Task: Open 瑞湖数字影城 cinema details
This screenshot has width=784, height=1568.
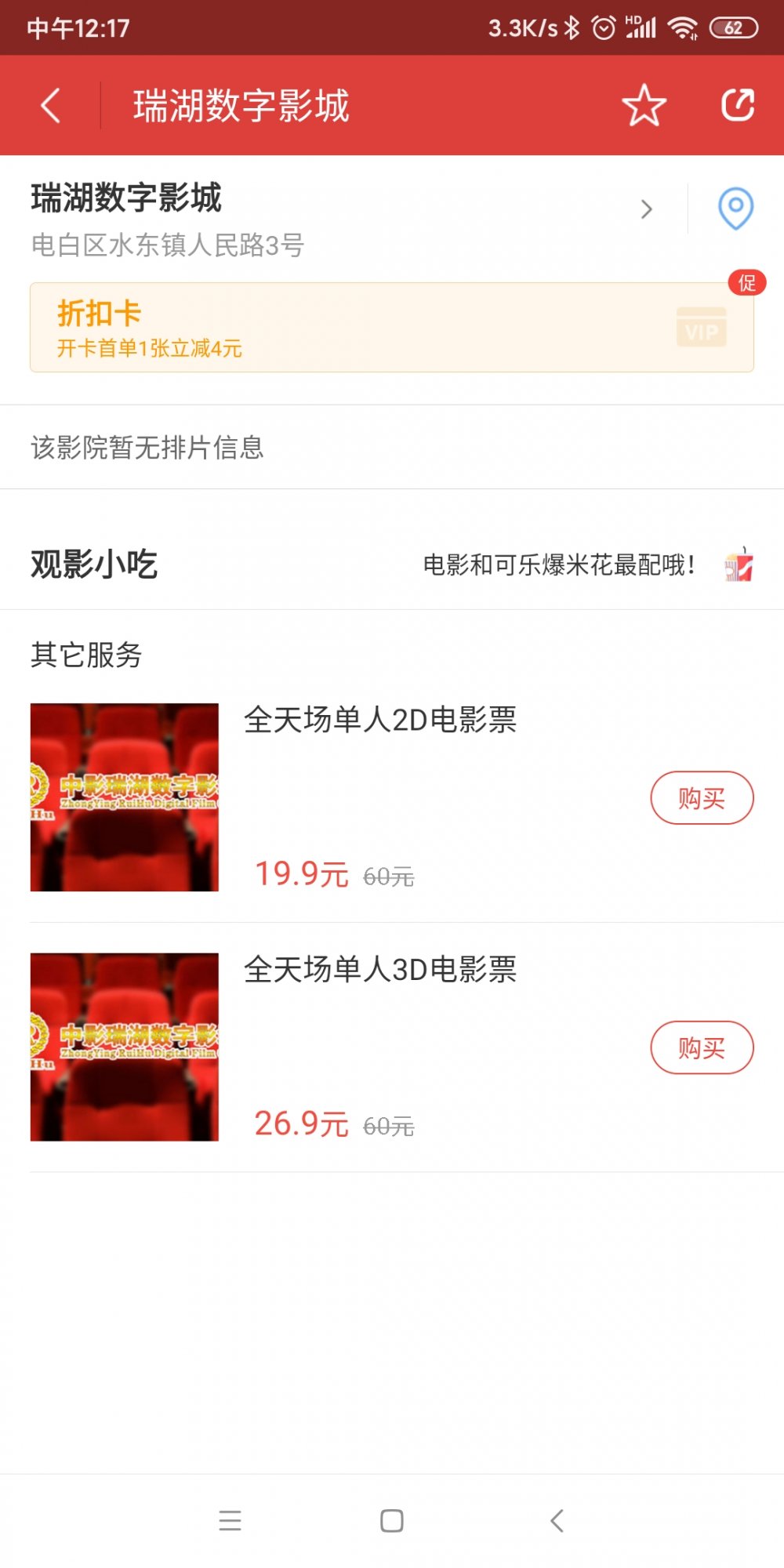Action: [337, 210]
